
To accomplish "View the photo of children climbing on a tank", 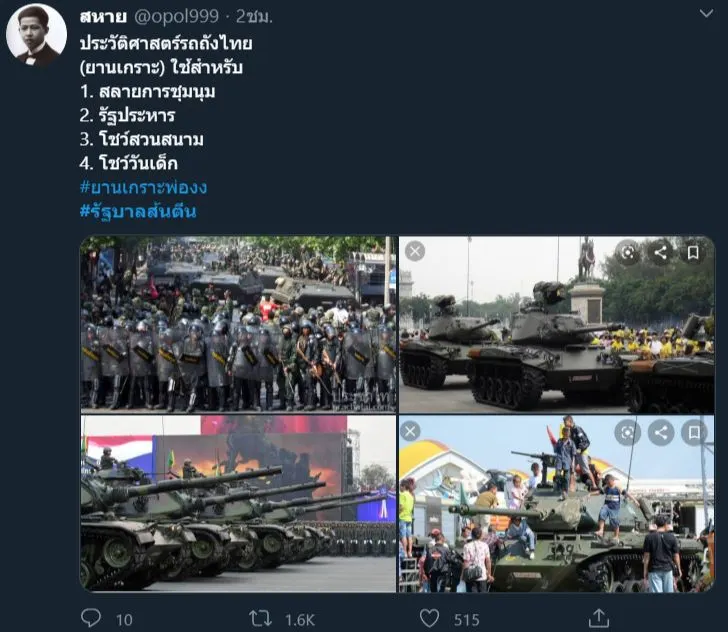I will 556,504.
